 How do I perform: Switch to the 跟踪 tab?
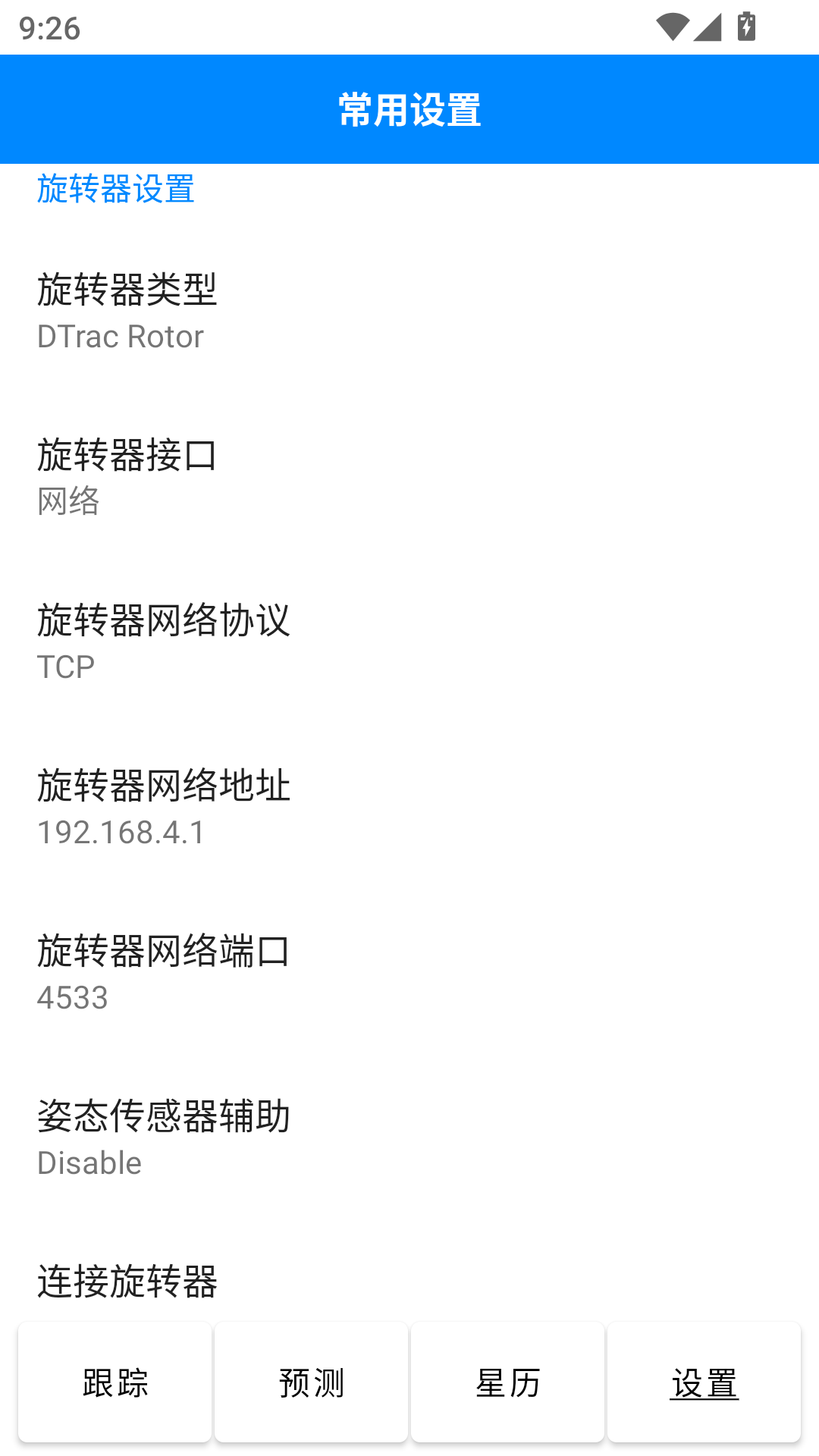pos(115,1382)
